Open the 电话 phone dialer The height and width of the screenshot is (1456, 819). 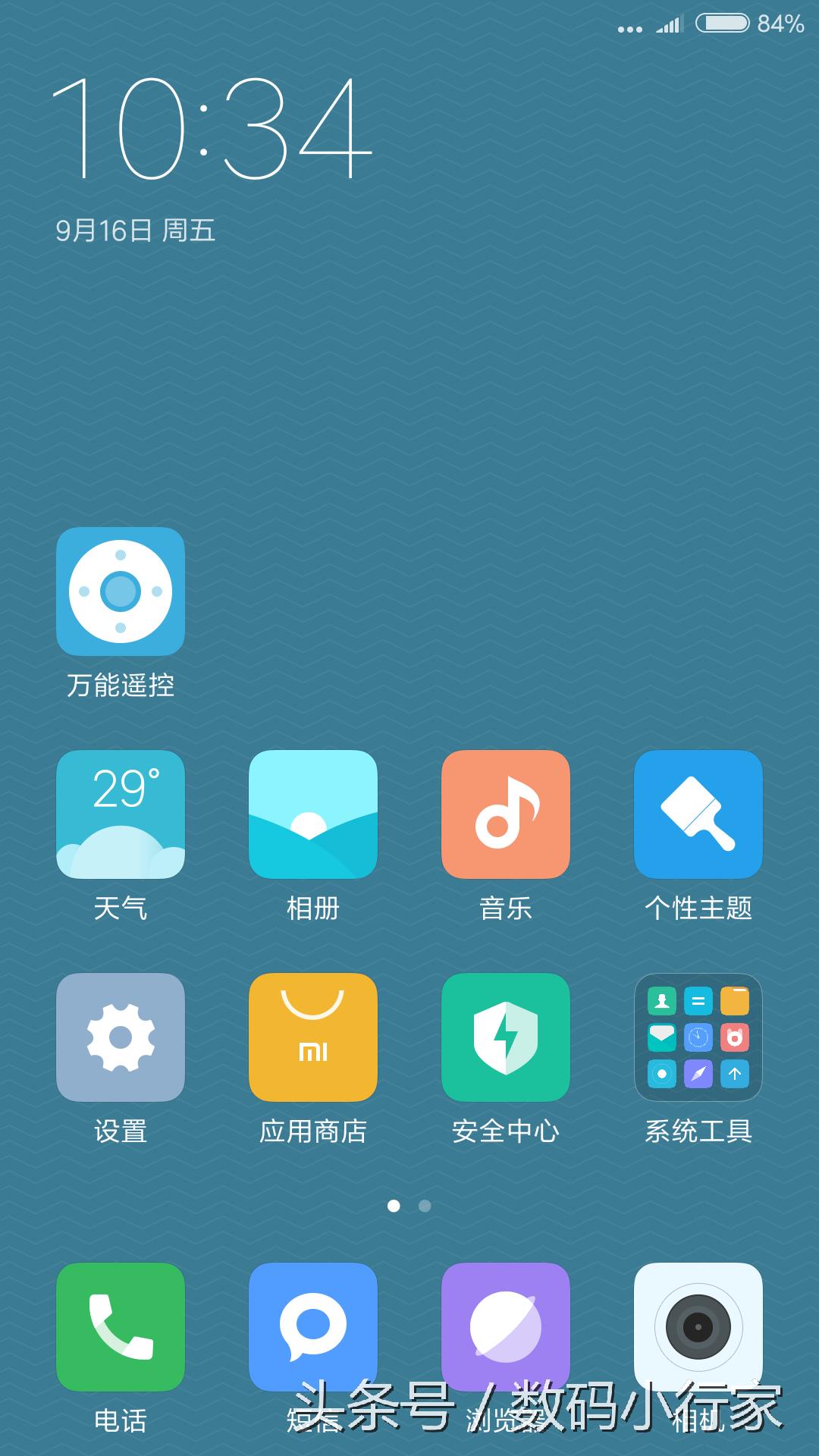click(x=121, y=1327)
